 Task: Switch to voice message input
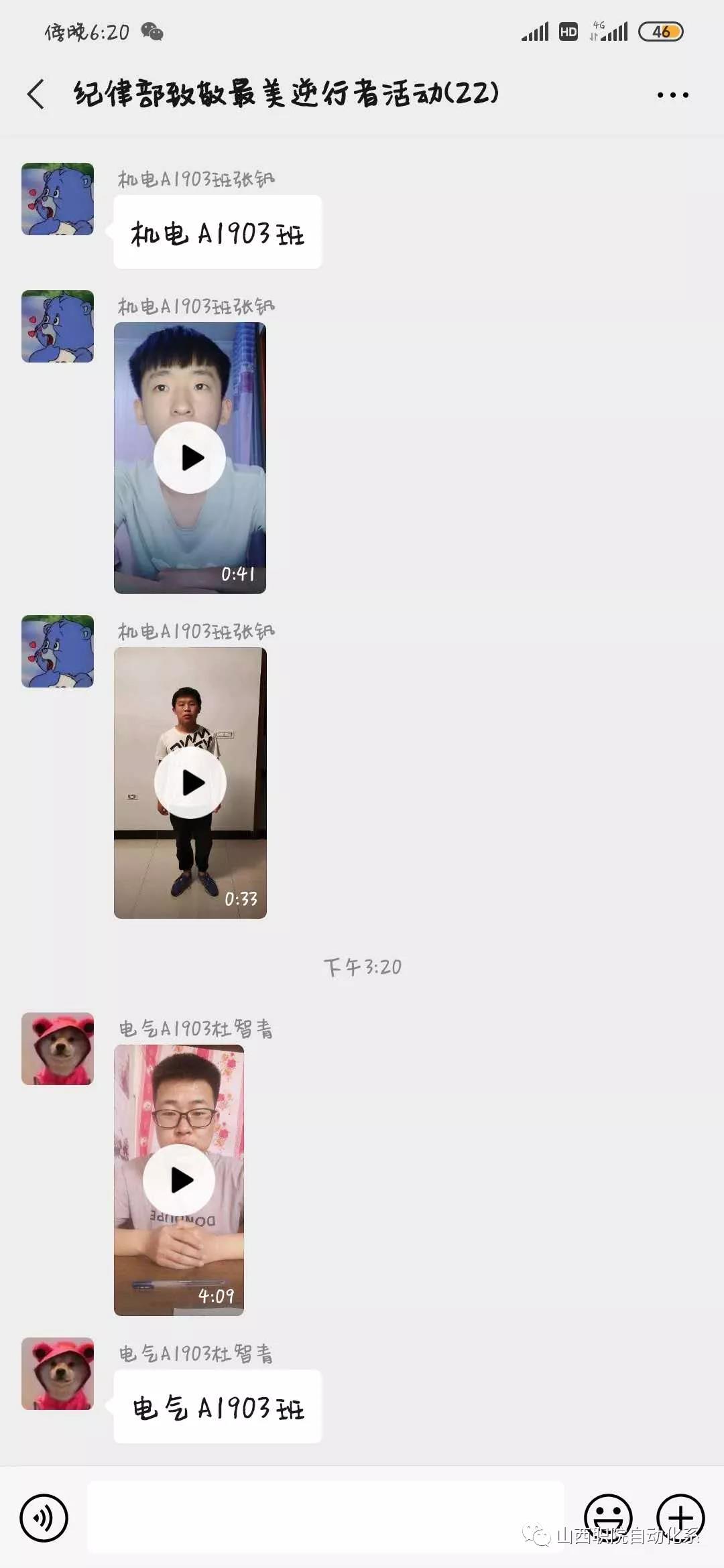(x=44, y=1518)
